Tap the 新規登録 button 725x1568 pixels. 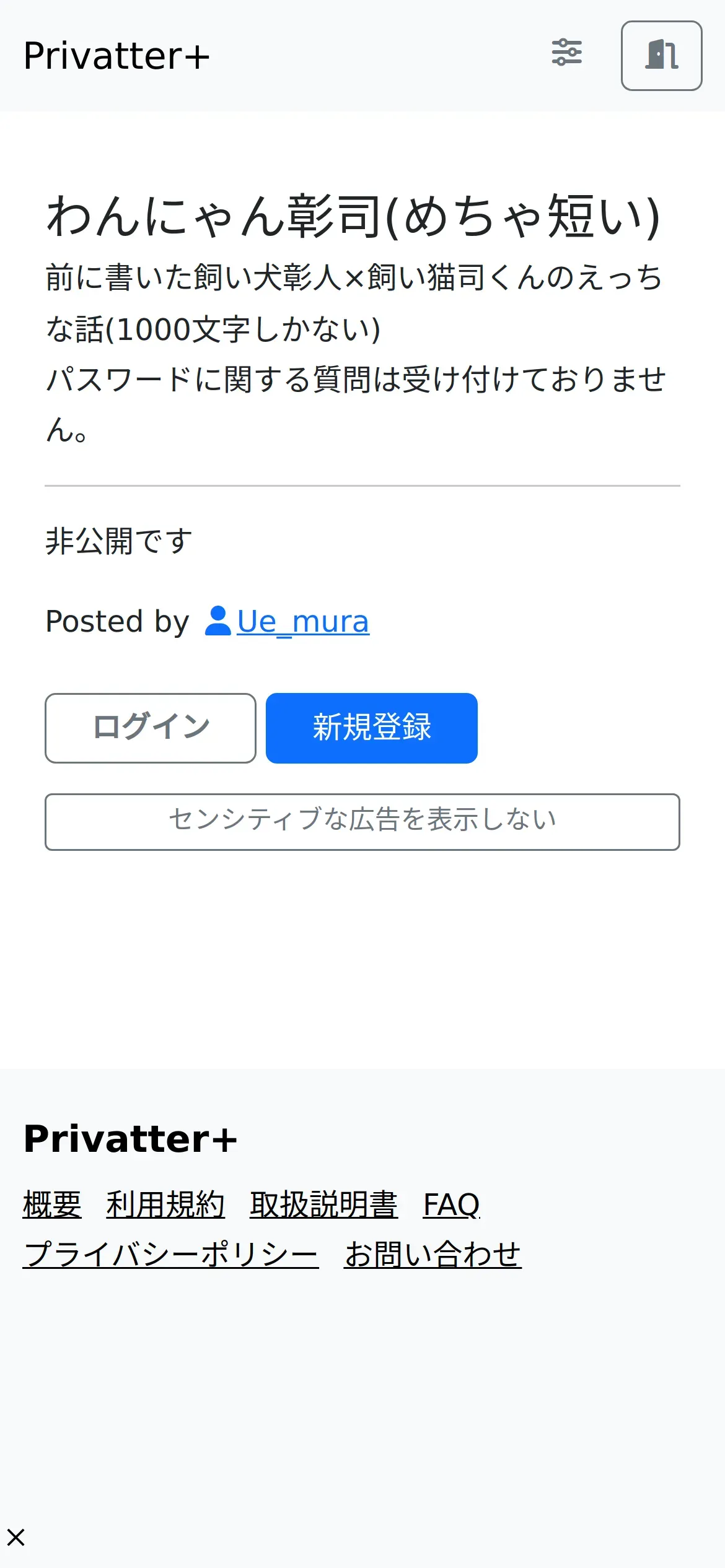pos(371,728)
